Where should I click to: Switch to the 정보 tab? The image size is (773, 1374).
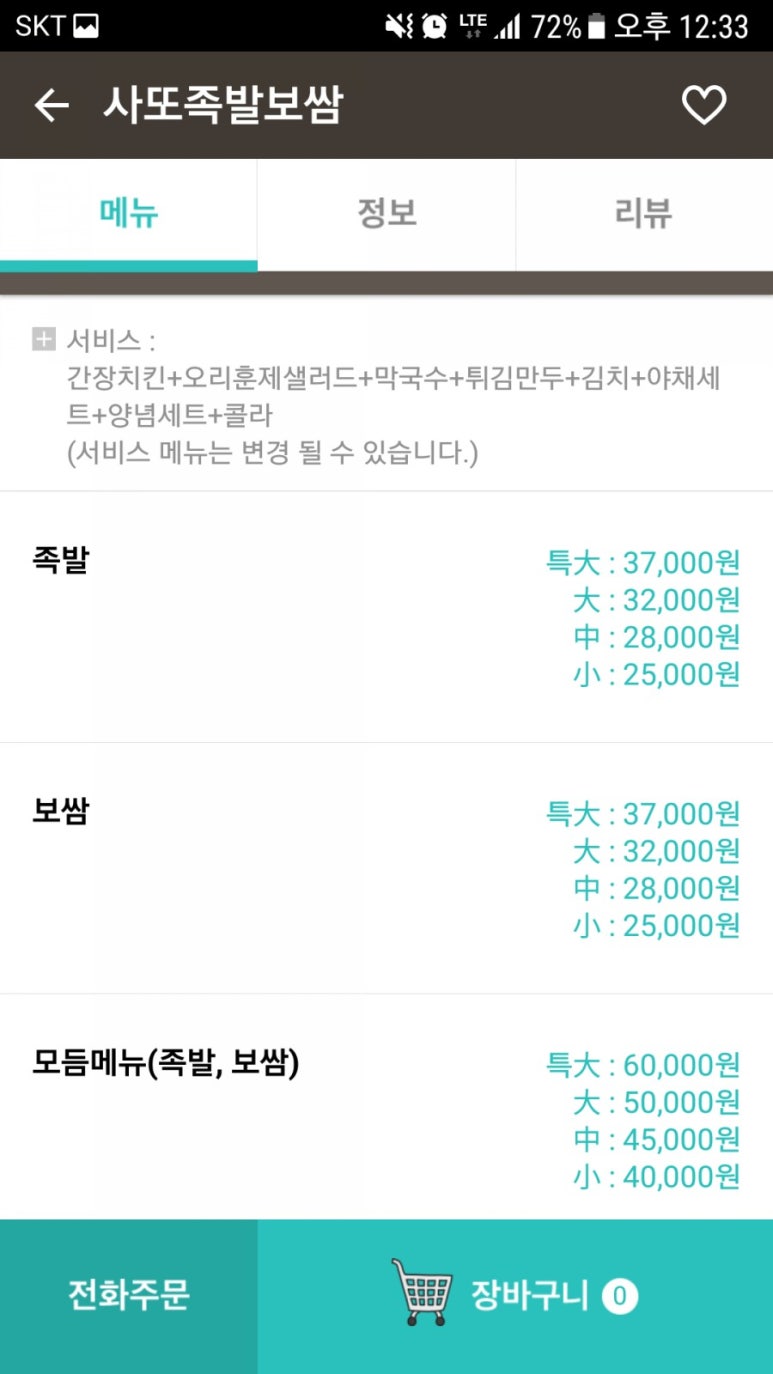[386, 213]
